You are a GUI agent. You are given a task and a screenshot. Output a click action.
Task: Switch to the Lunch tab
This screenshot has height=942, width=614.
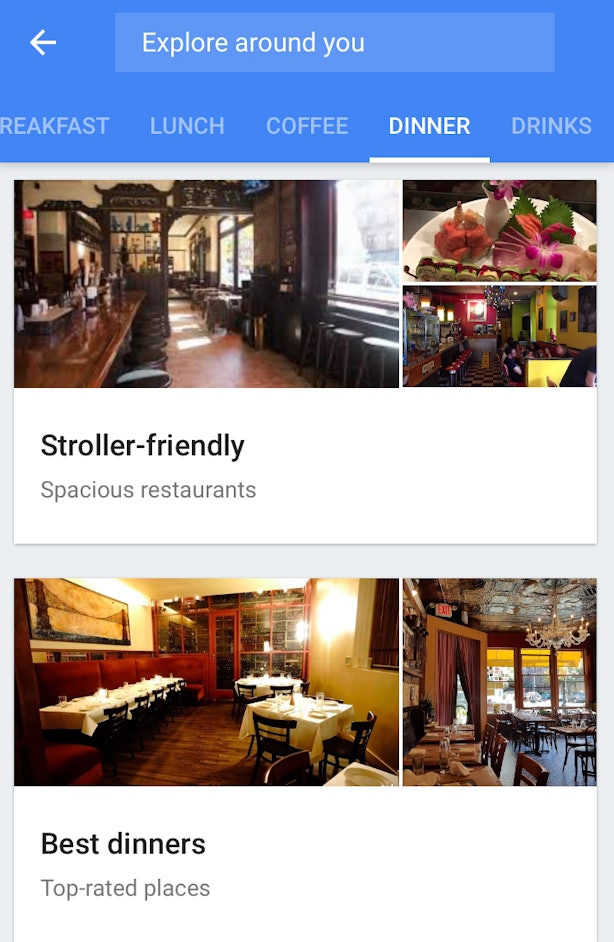[x=187, y=127]
